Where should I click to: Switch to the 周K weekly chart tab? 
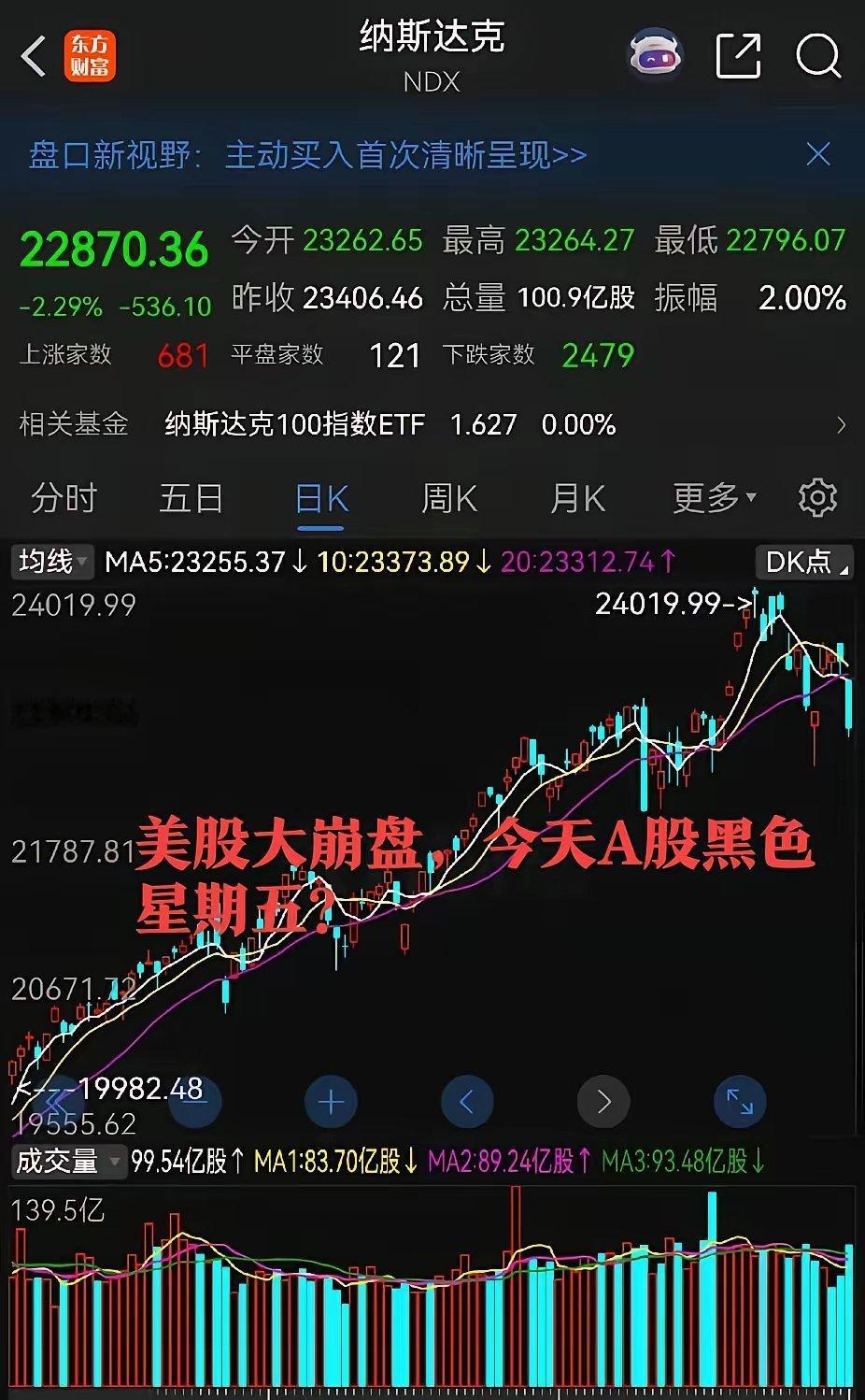pos(448,497)
